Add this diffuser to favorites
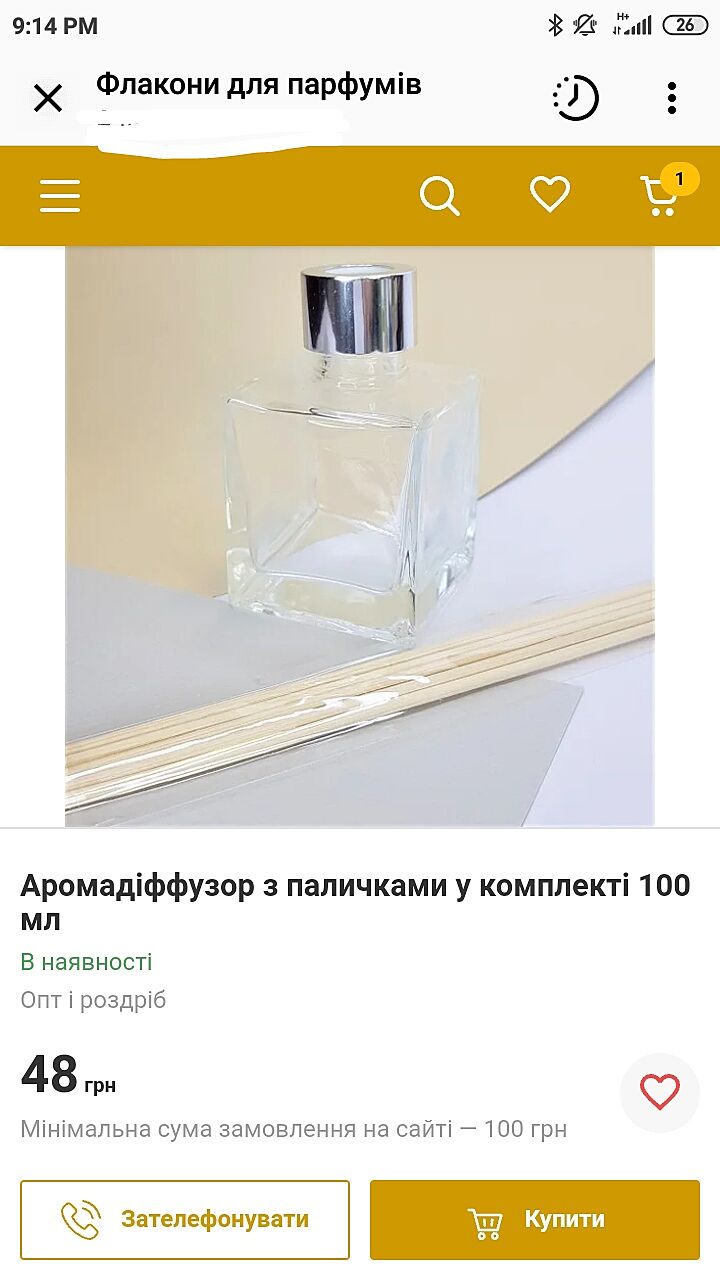The image size is (720, 1280). (x=659, y=1092)
